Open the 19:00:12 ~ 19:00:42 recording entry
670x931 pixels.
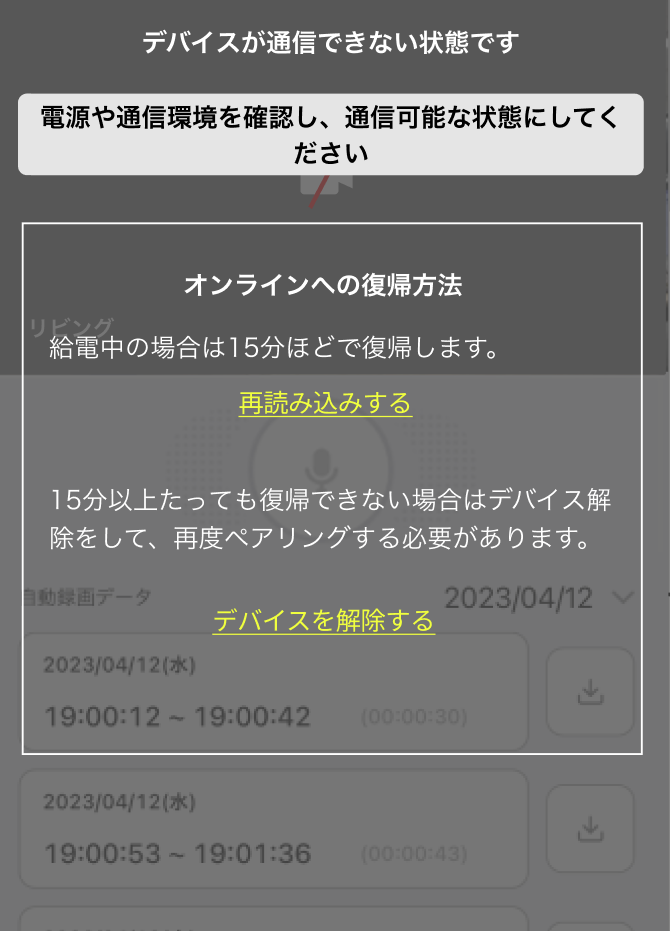click(273, 692)
